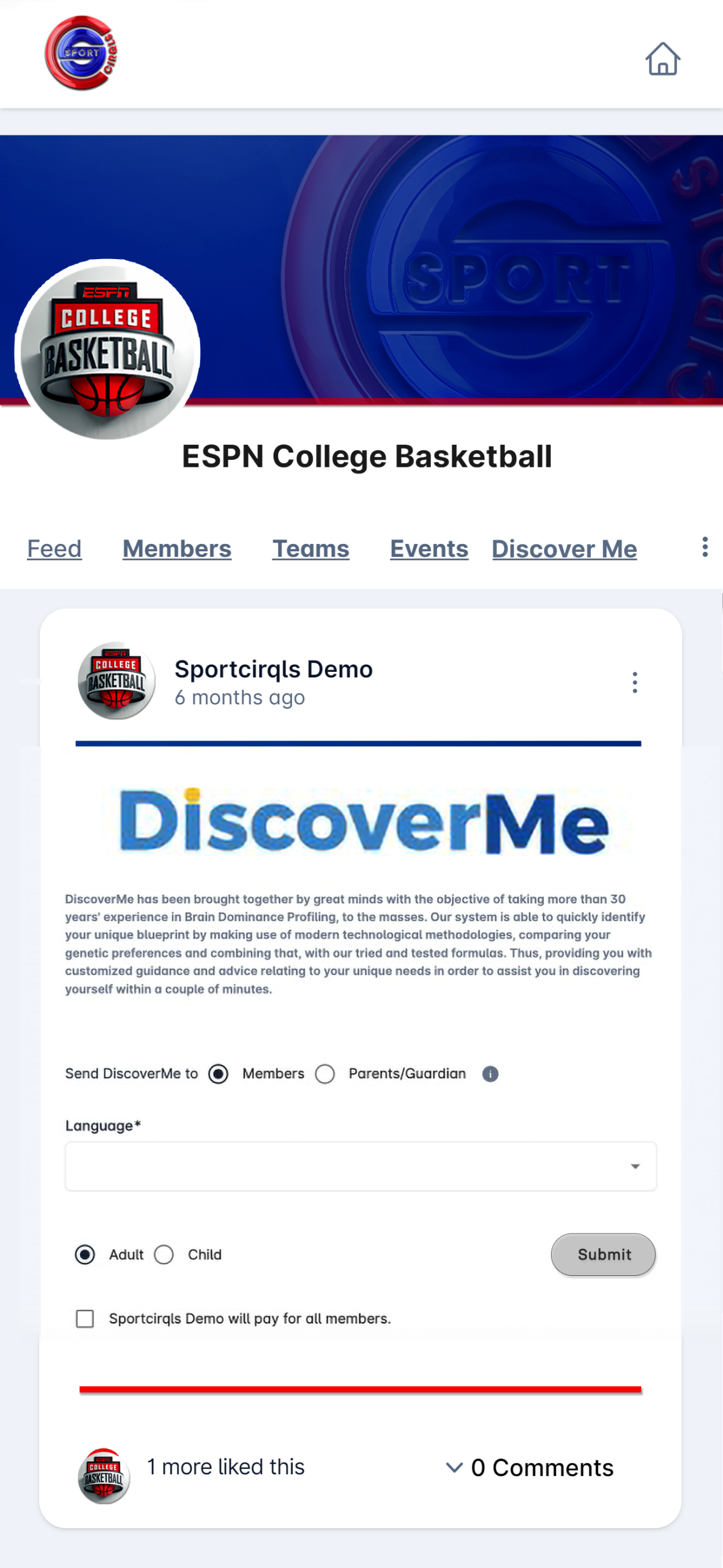
Task: Click '1 more liked this' link
Action: click(225, 1466)
